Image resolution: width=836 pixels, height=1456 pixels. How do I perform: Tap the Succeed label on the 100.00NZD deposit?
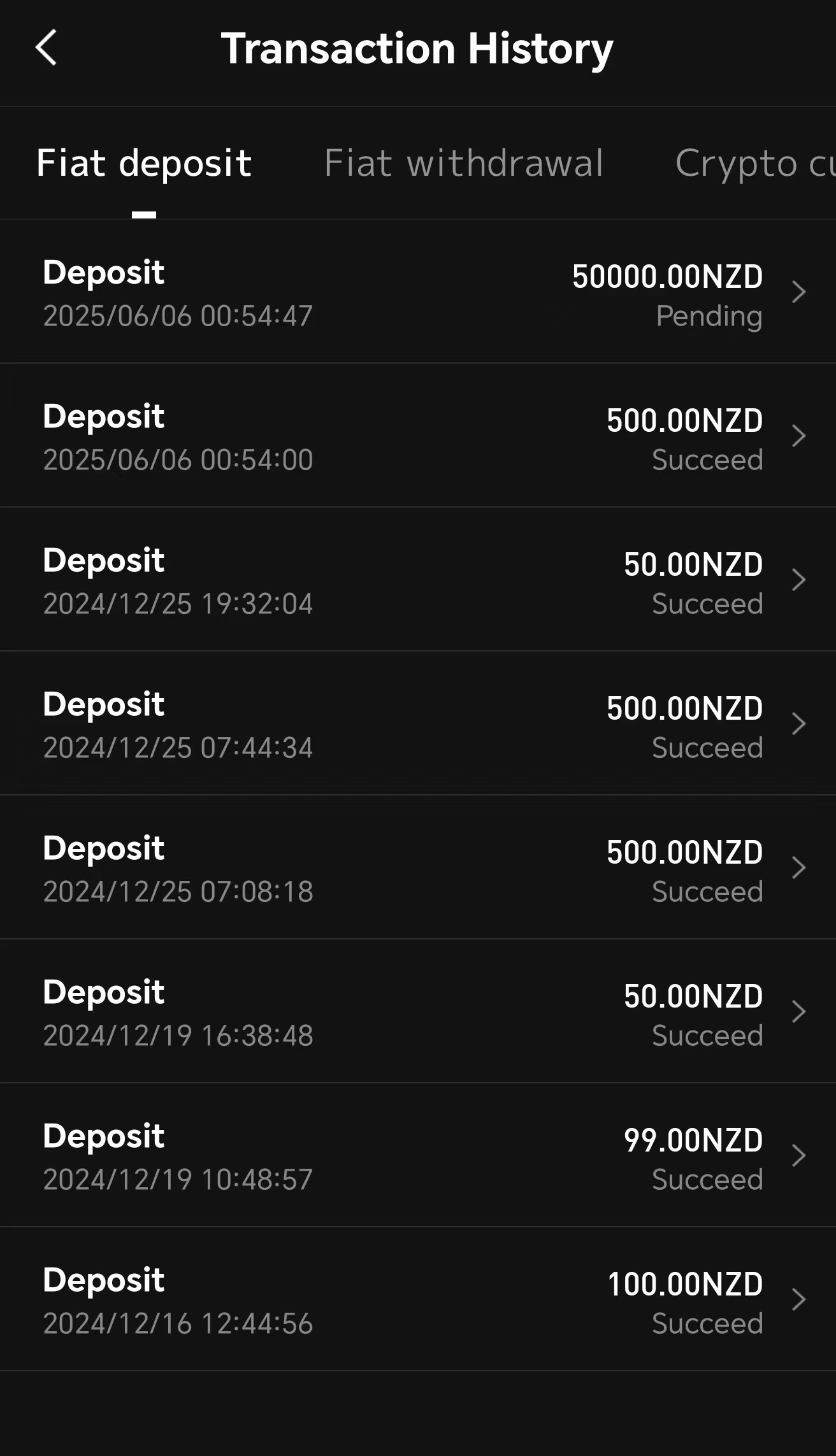pyautogui.click(x=708, y=1324)
